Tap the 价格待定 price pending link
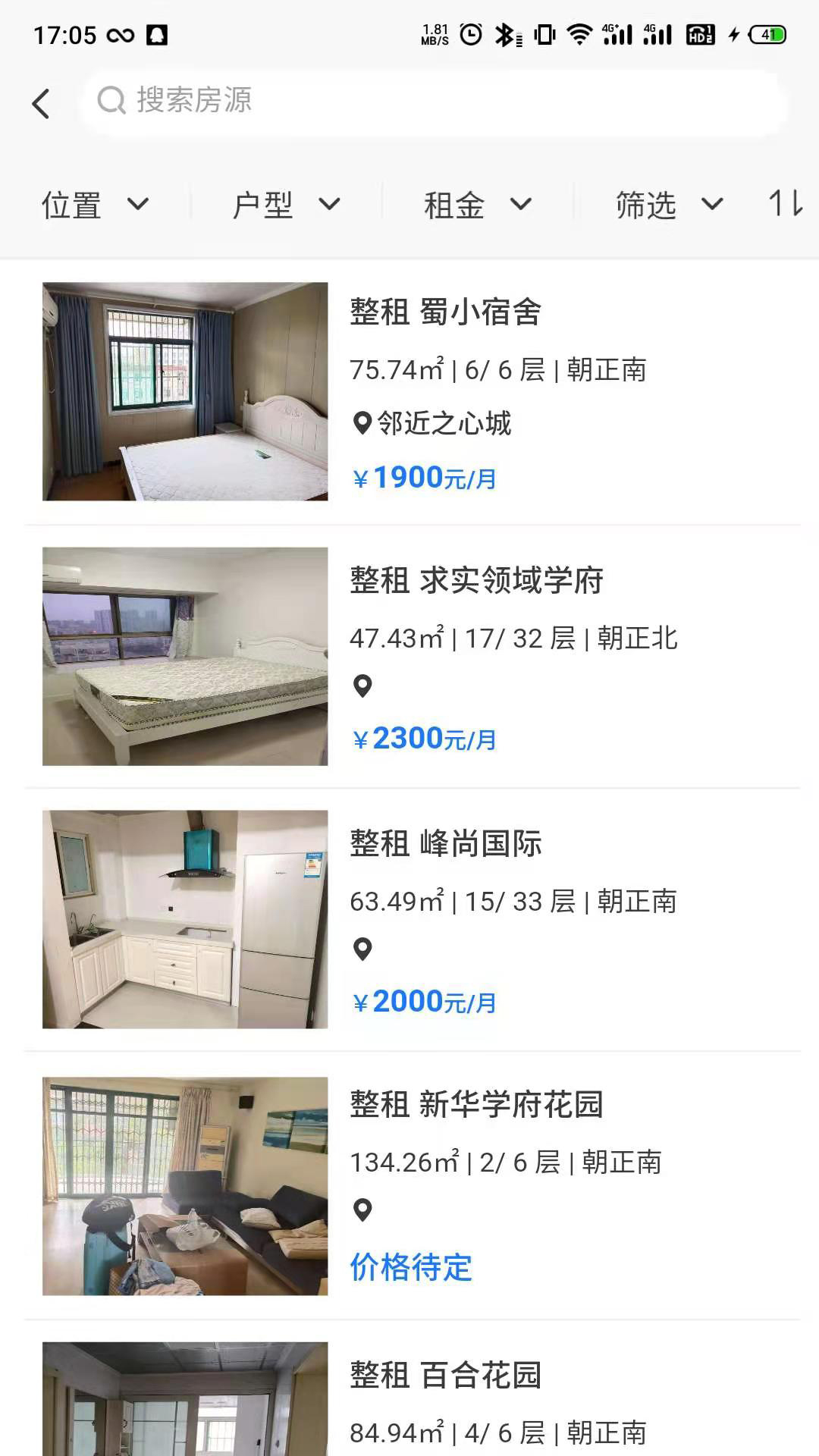Screen dimensions: 819x1456 click(x=410, y=1266)
